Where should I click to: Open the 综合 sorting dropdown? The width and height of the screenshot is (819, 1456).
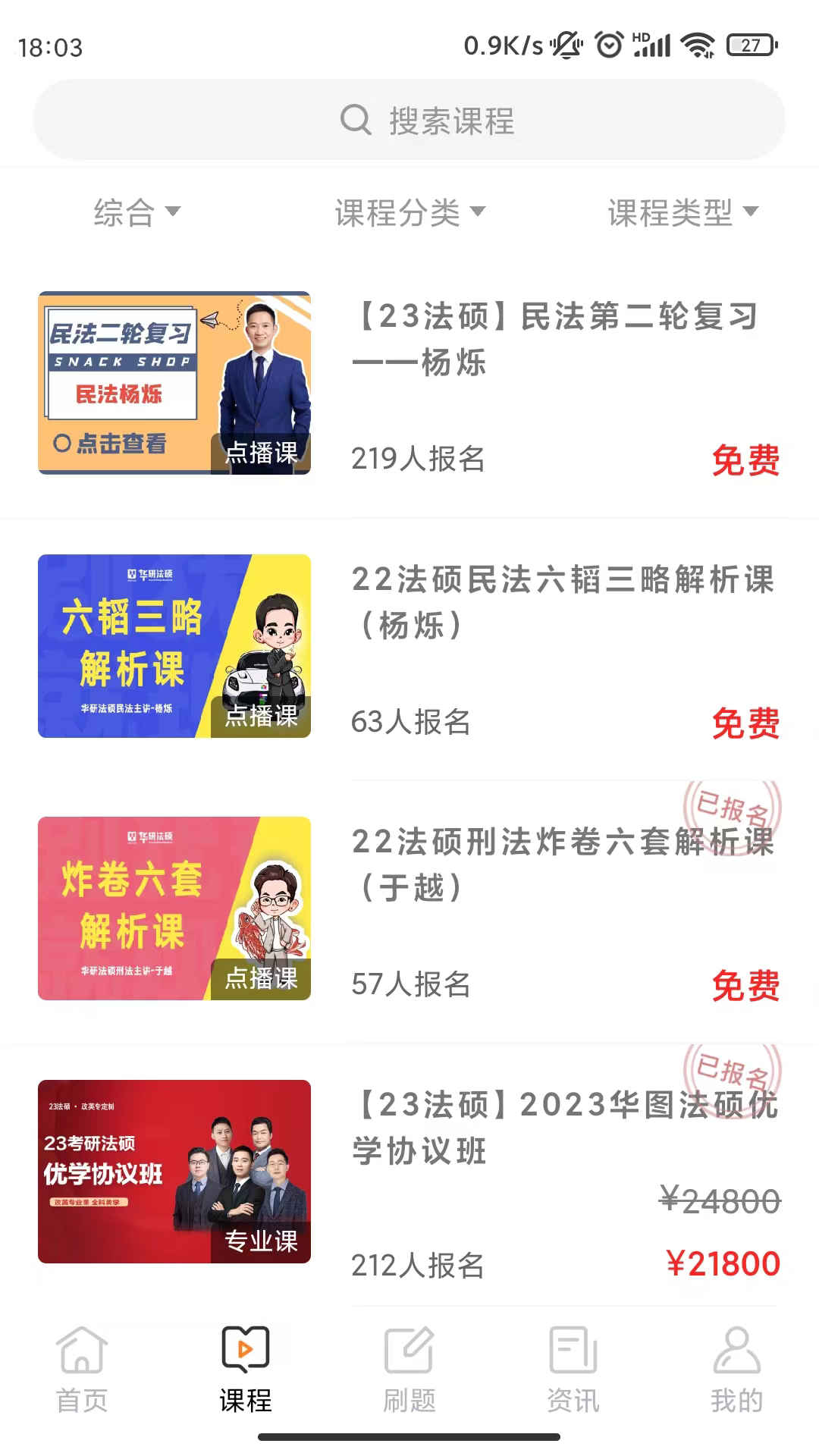coord(135,213)
